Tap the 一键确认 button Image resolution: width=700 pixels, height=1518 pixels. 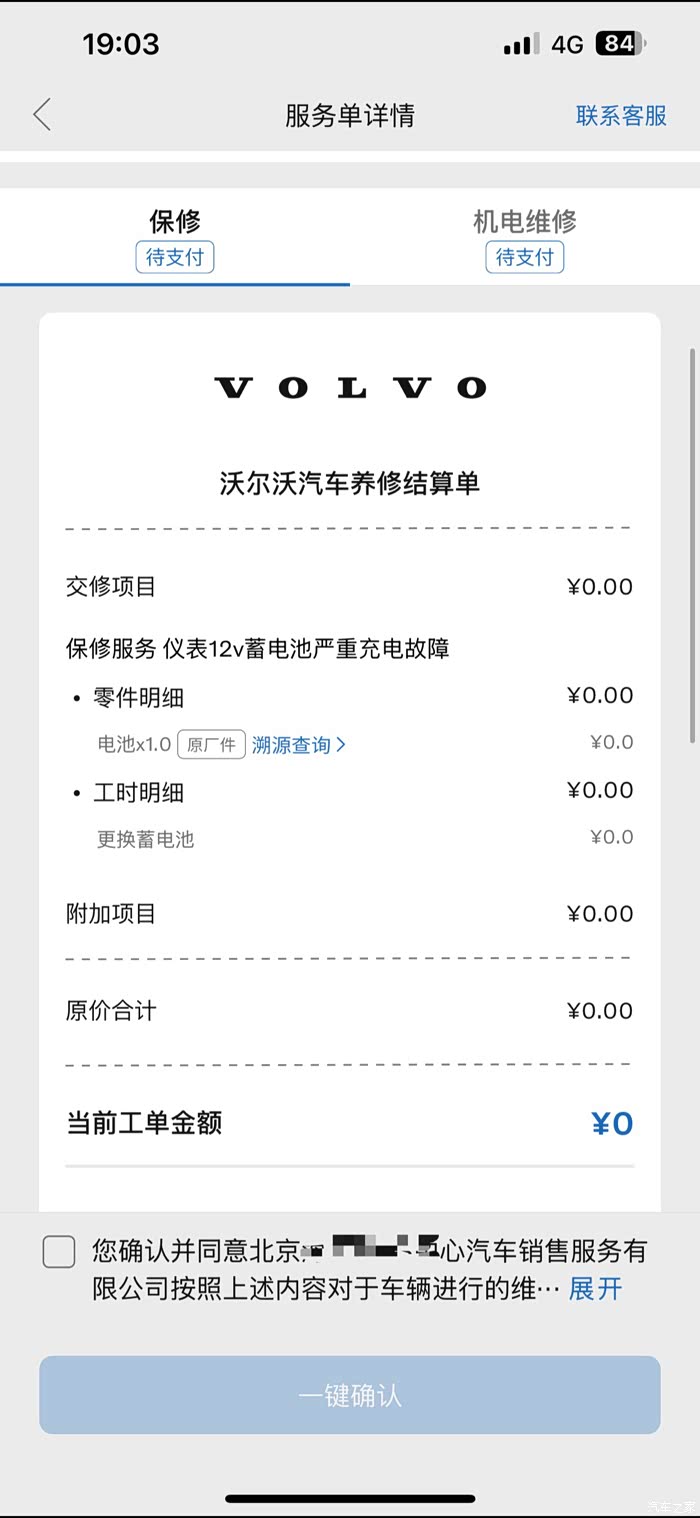350,1395
